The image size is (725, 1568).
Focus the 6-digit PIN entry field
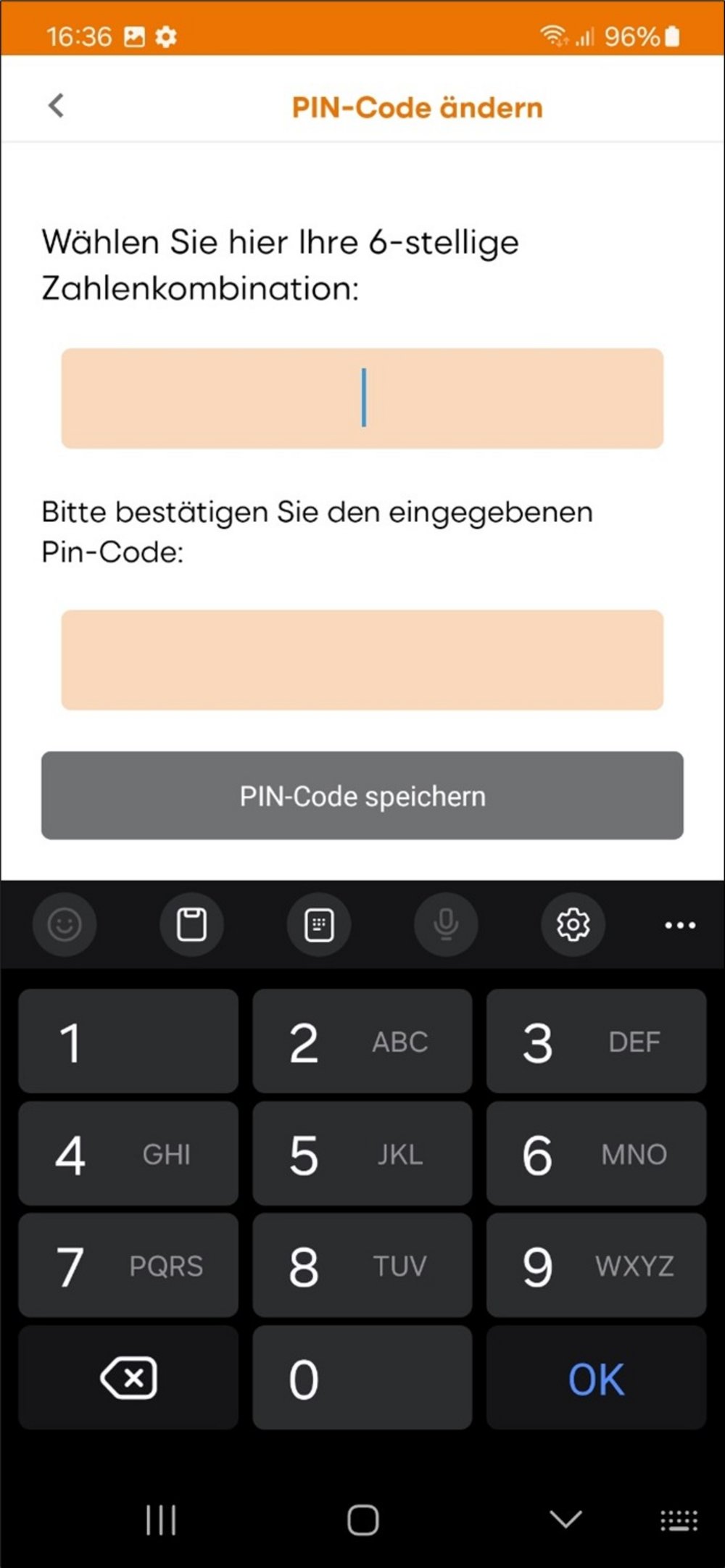tap(362, 398)
